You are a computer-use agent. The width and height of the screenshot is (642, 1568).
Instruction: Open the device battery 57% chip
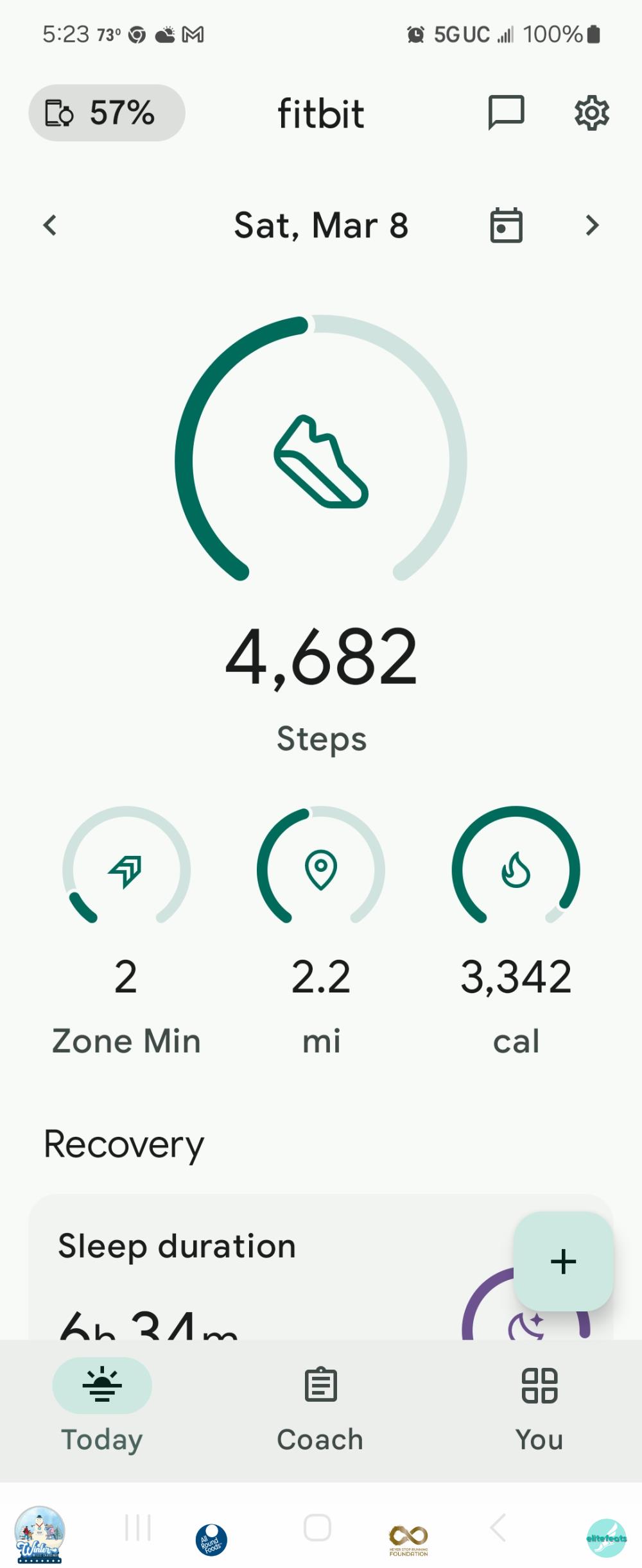[x=107, y=113]
